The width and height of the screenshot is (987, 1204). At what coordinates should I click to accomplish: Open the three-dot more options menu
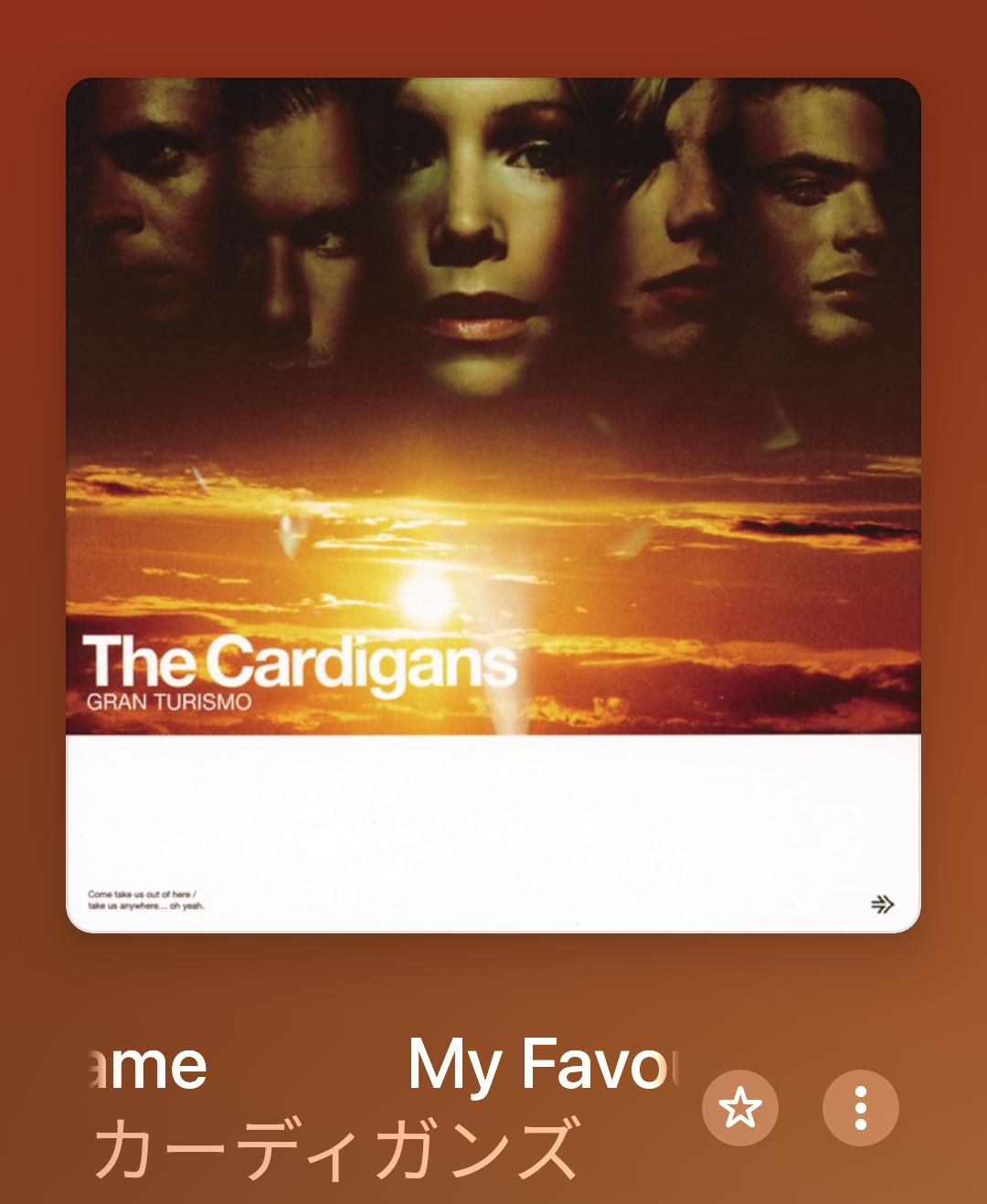point(860,1108)
